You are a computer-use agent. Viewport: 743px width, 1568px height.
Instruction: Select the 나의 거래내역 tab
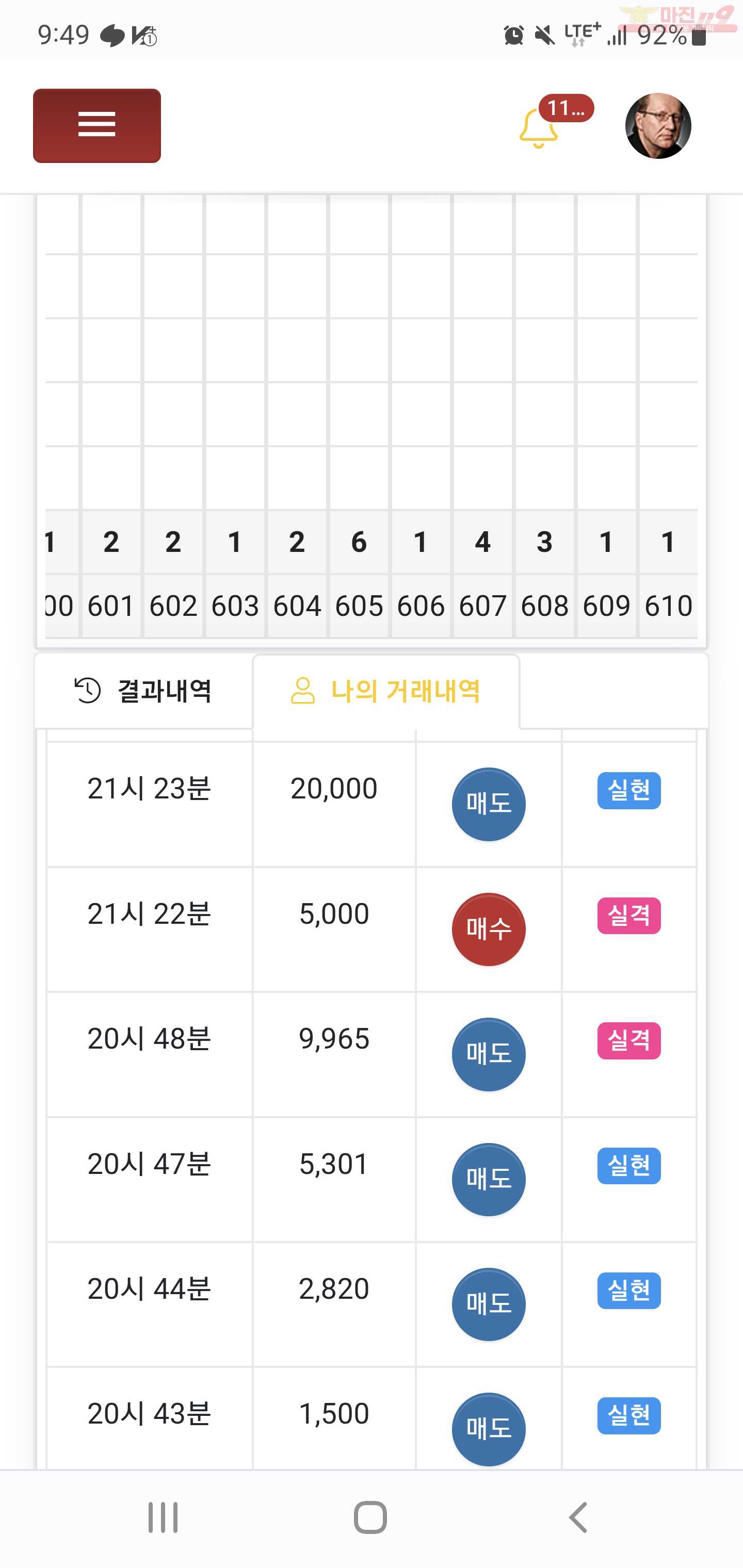tap(386, 691)
